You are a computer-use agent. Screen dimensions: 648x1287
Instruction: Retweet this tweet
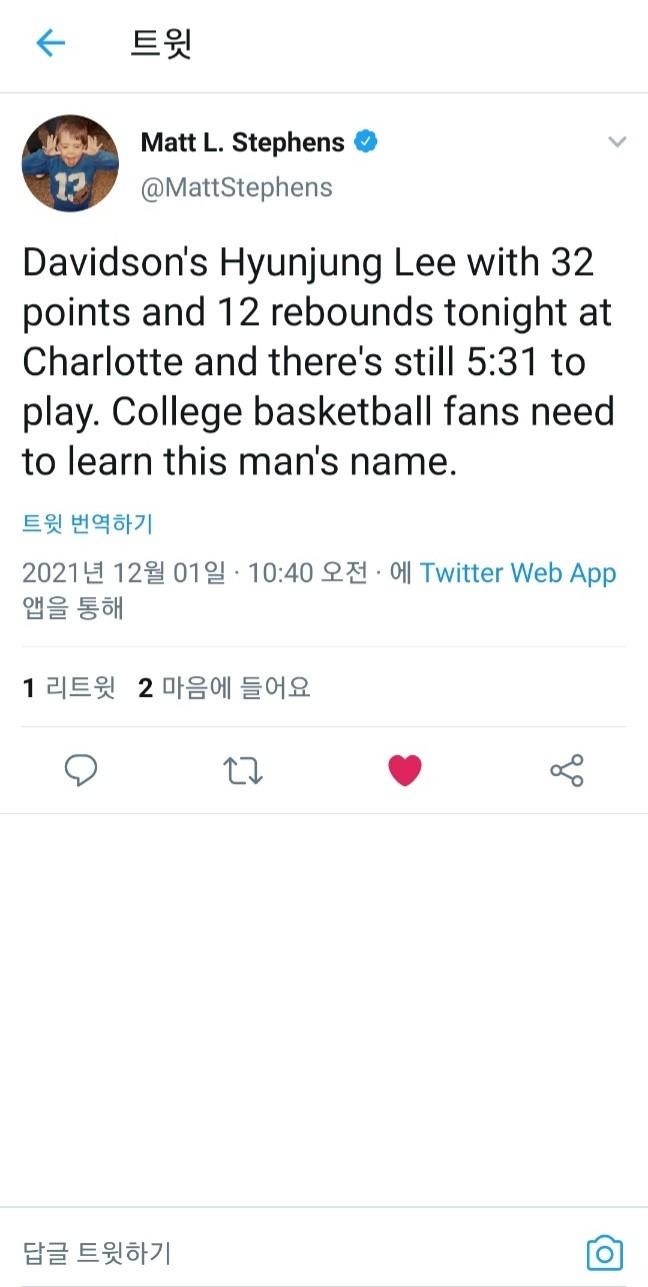click(x=243, y=770)
